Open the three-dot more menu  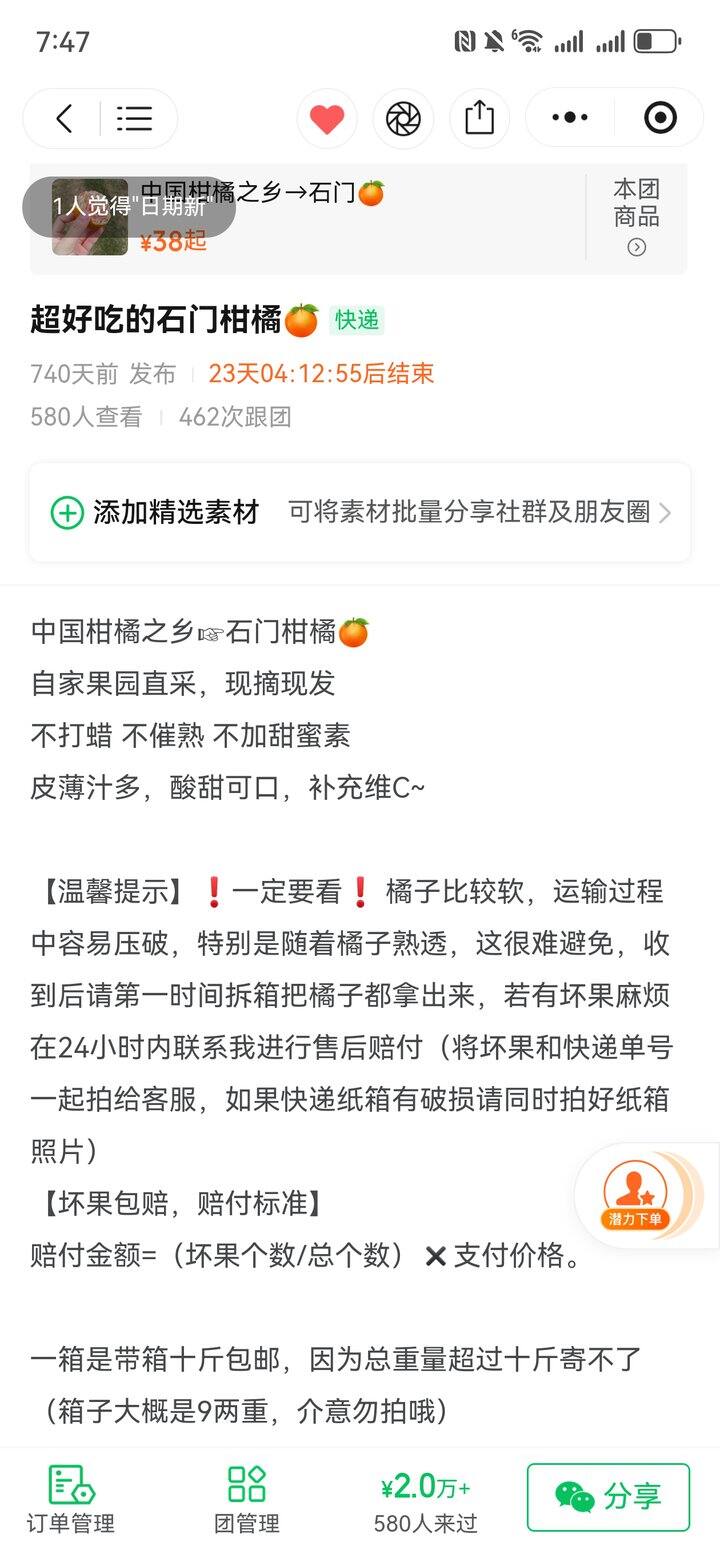coord(570,118)
